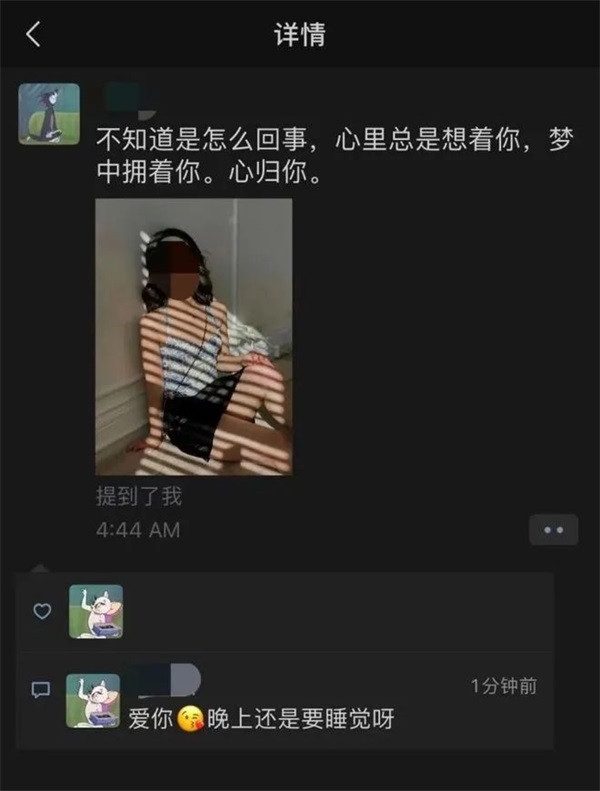
Task: Open the post author's cat avatar
Action: 49,113
